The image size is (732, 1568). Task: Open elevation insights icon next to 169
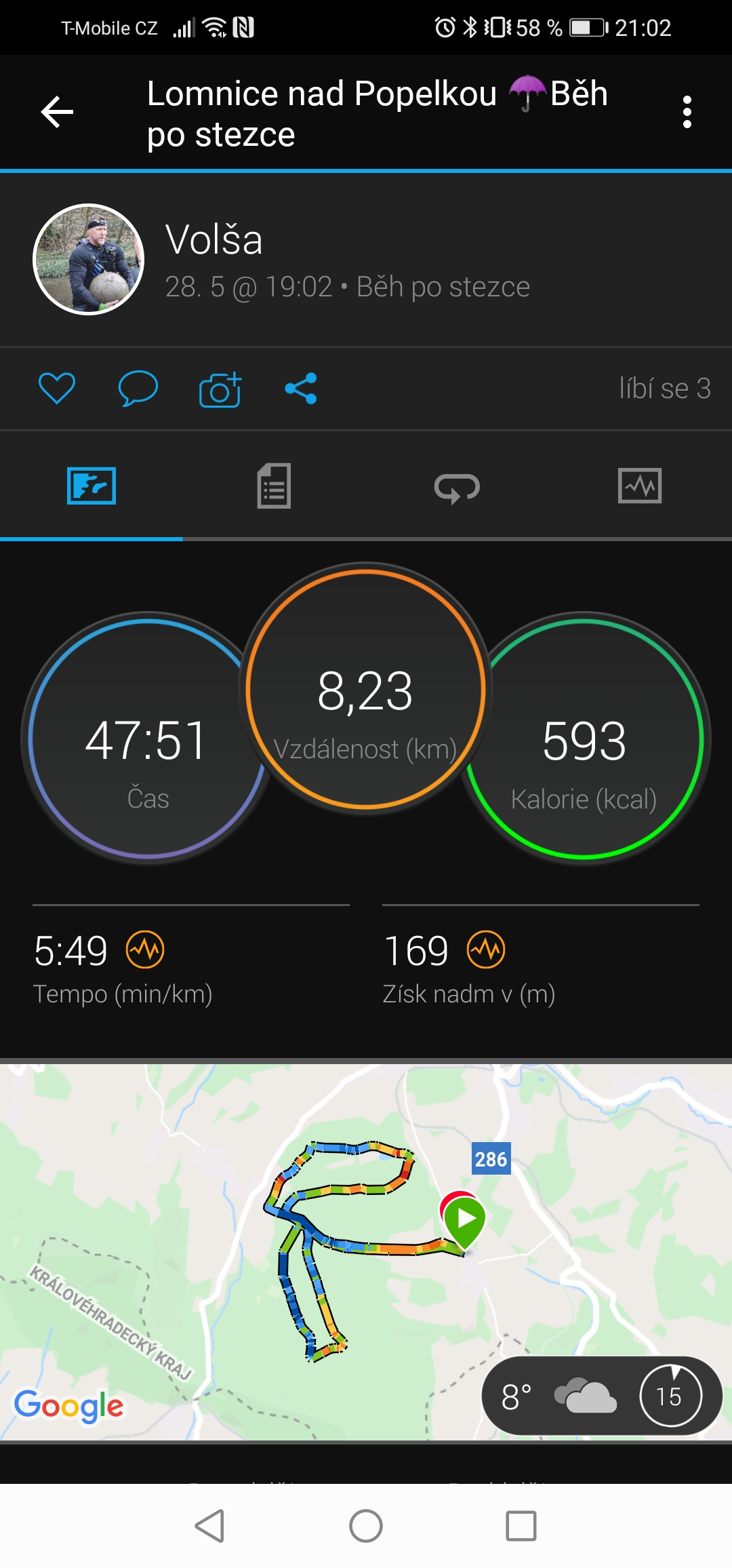(x=486, y=949)
